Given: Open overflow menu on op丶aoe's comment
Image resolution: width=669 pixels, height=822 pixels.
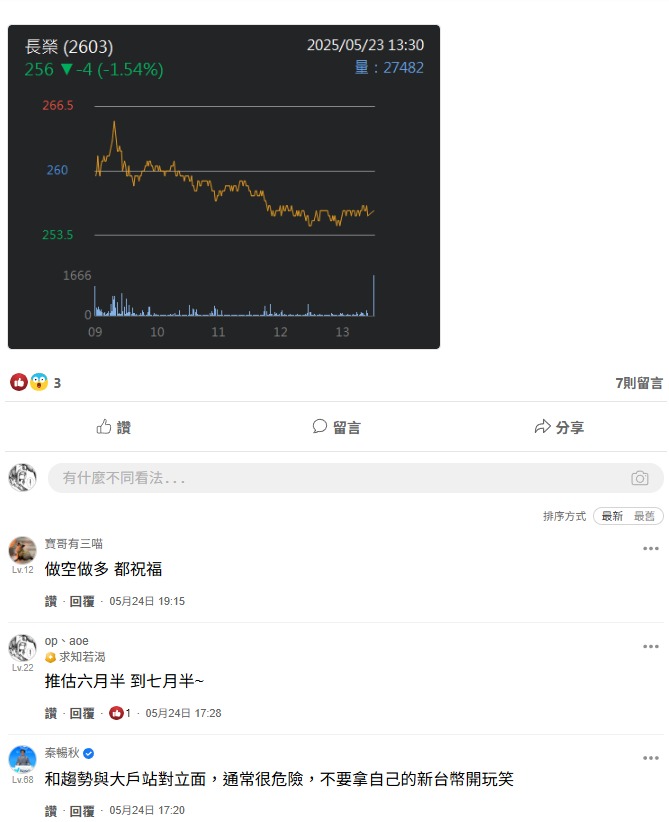Looking at the screenshot, I should pos(651,647).
